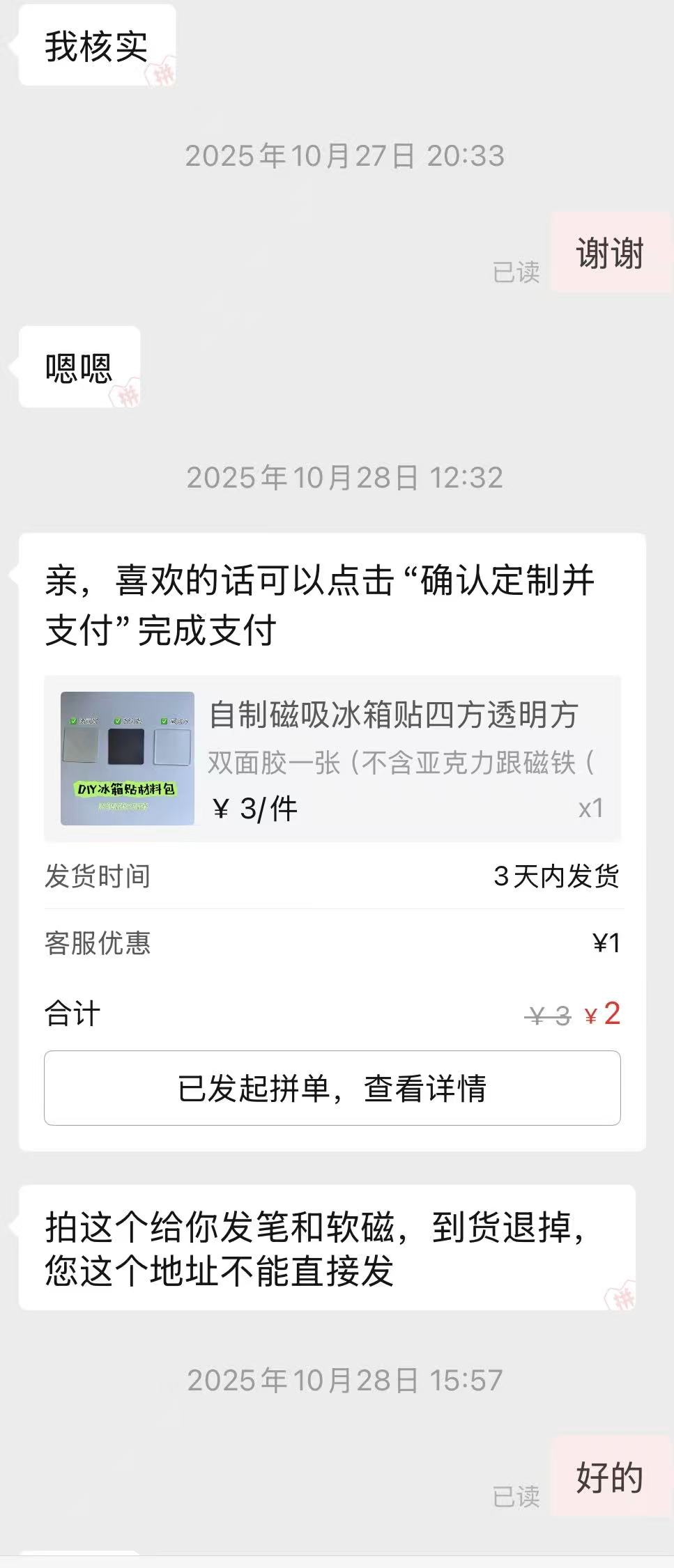Viewport: 674px width, 1568px height.
Task: Tap 已发起拼单，查看详情 button
Action: (x=332, y=1088)
